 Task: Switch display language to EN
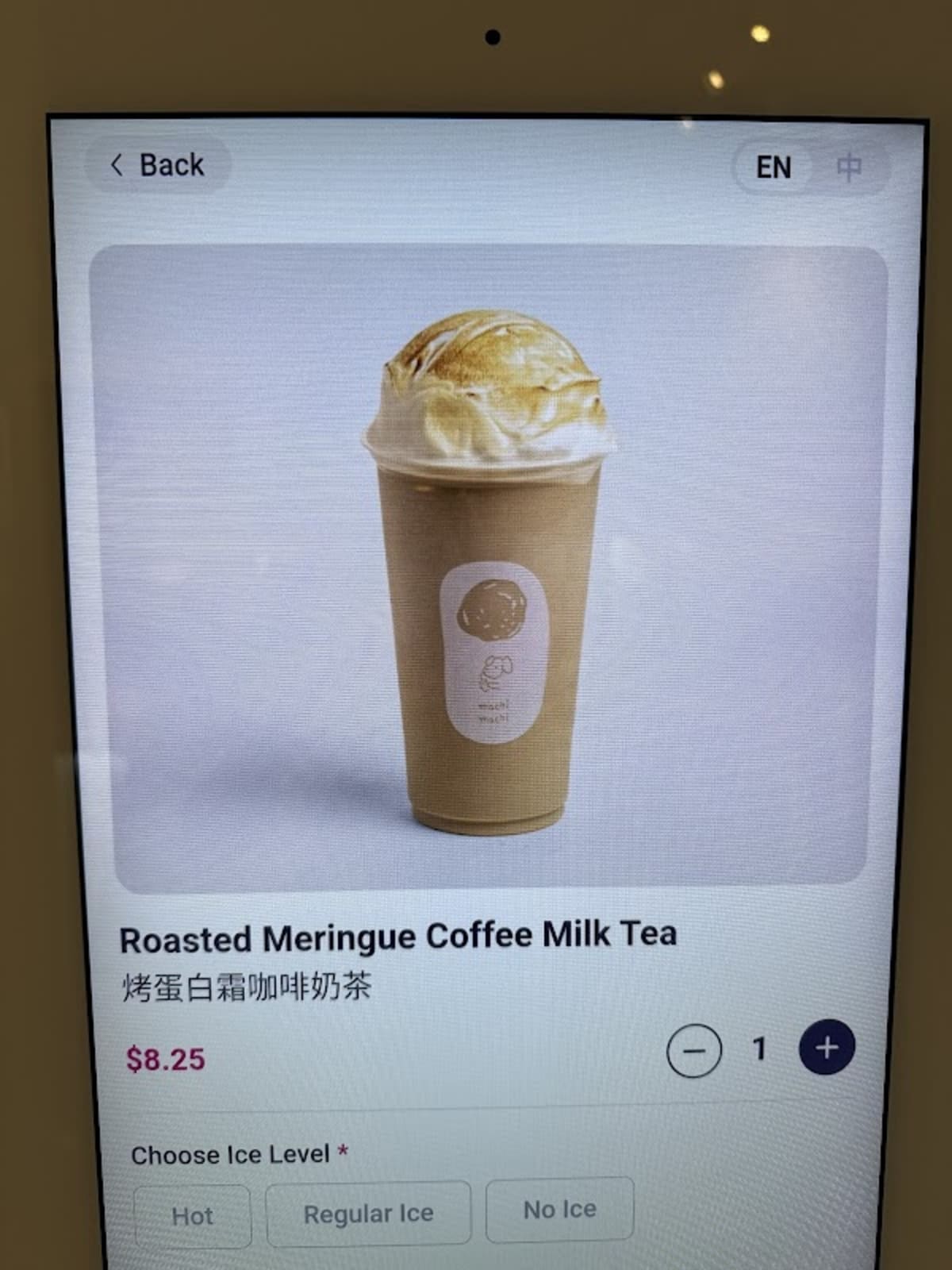coord(775,167)
